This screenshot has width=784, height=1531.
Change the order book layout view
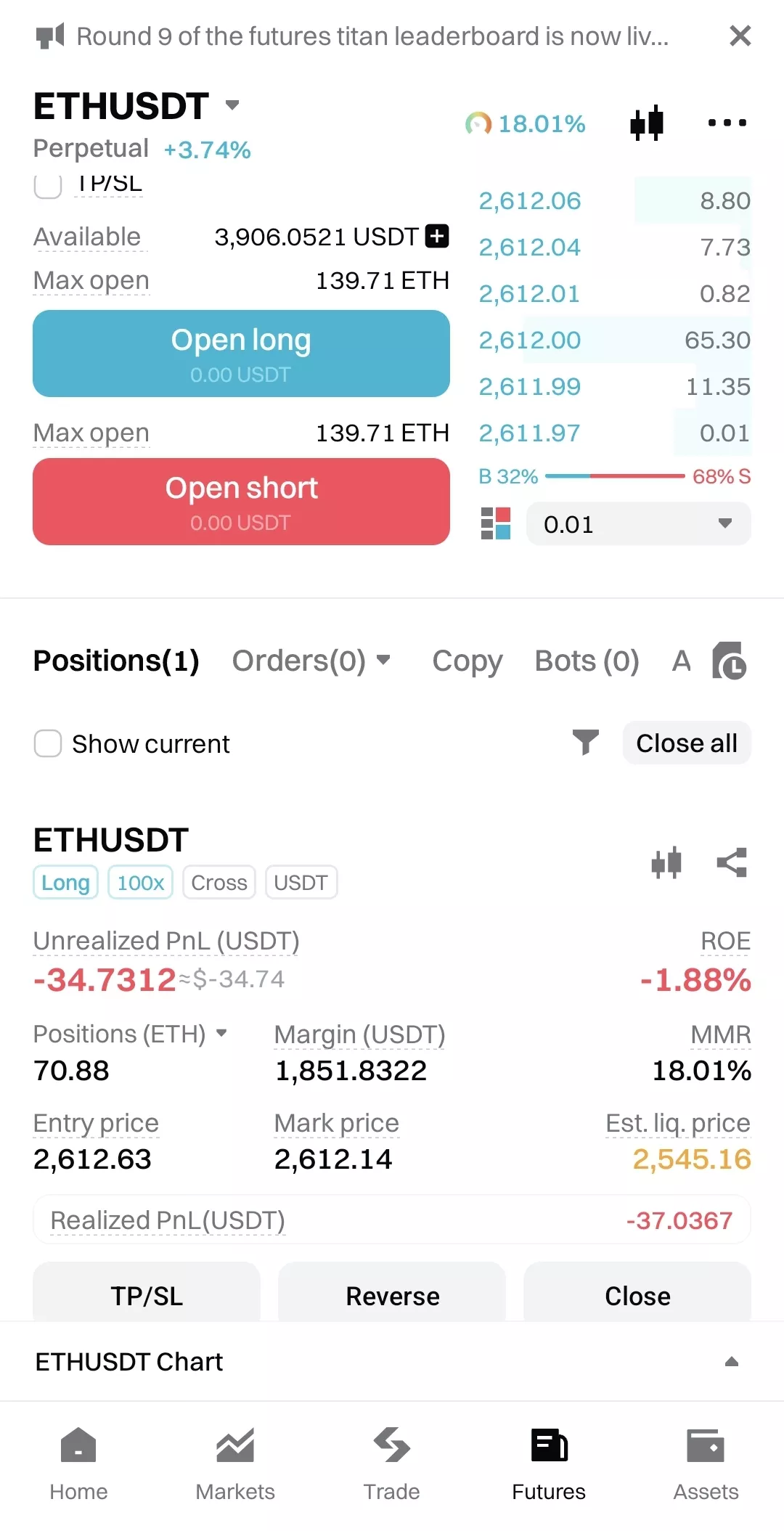pos(496,523)
